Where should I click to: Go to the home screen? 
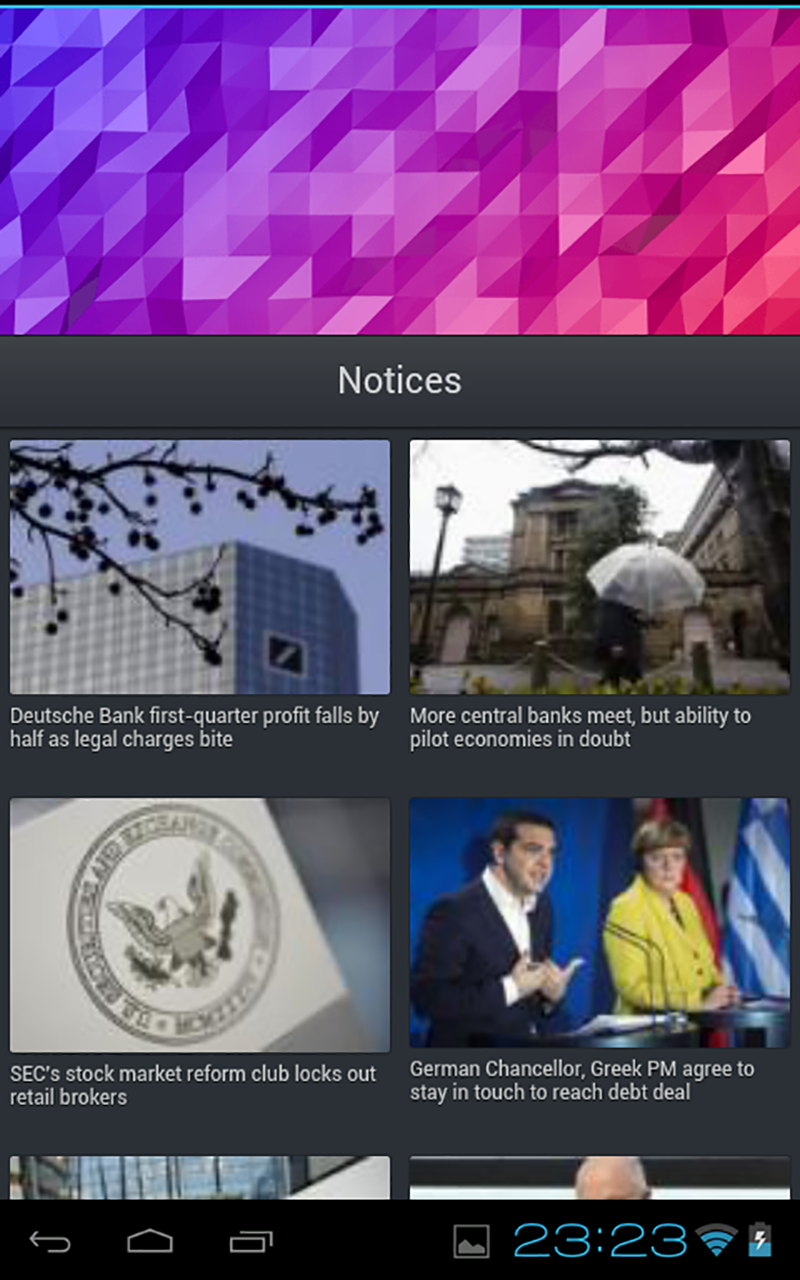coord(150,1241)
